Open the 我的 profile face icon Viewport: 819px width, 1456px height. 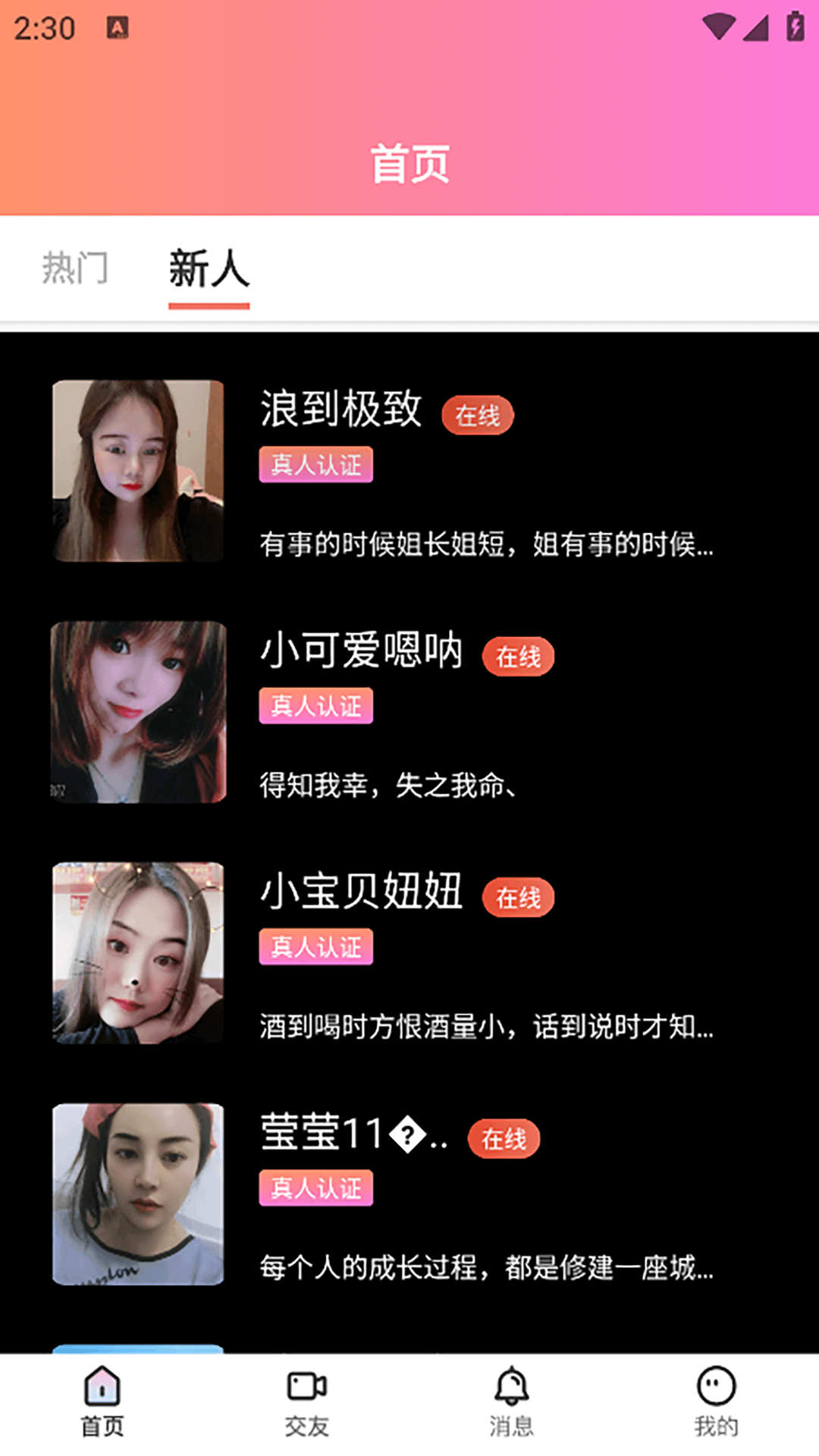pos(715,1401)
